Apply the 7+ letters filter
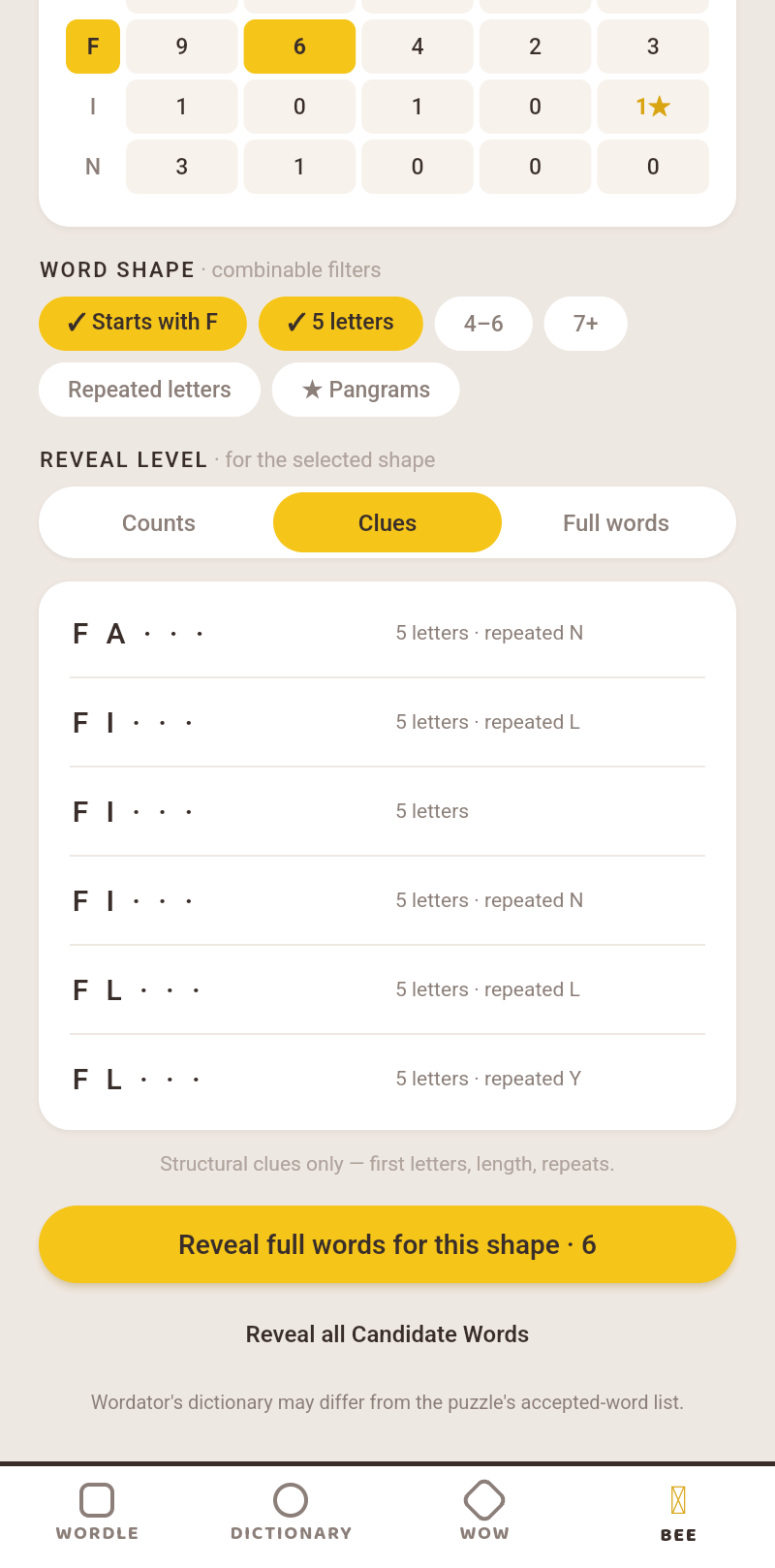This screenshot has height=1568, width=775. pyautogui.click(x=586, y=324)
